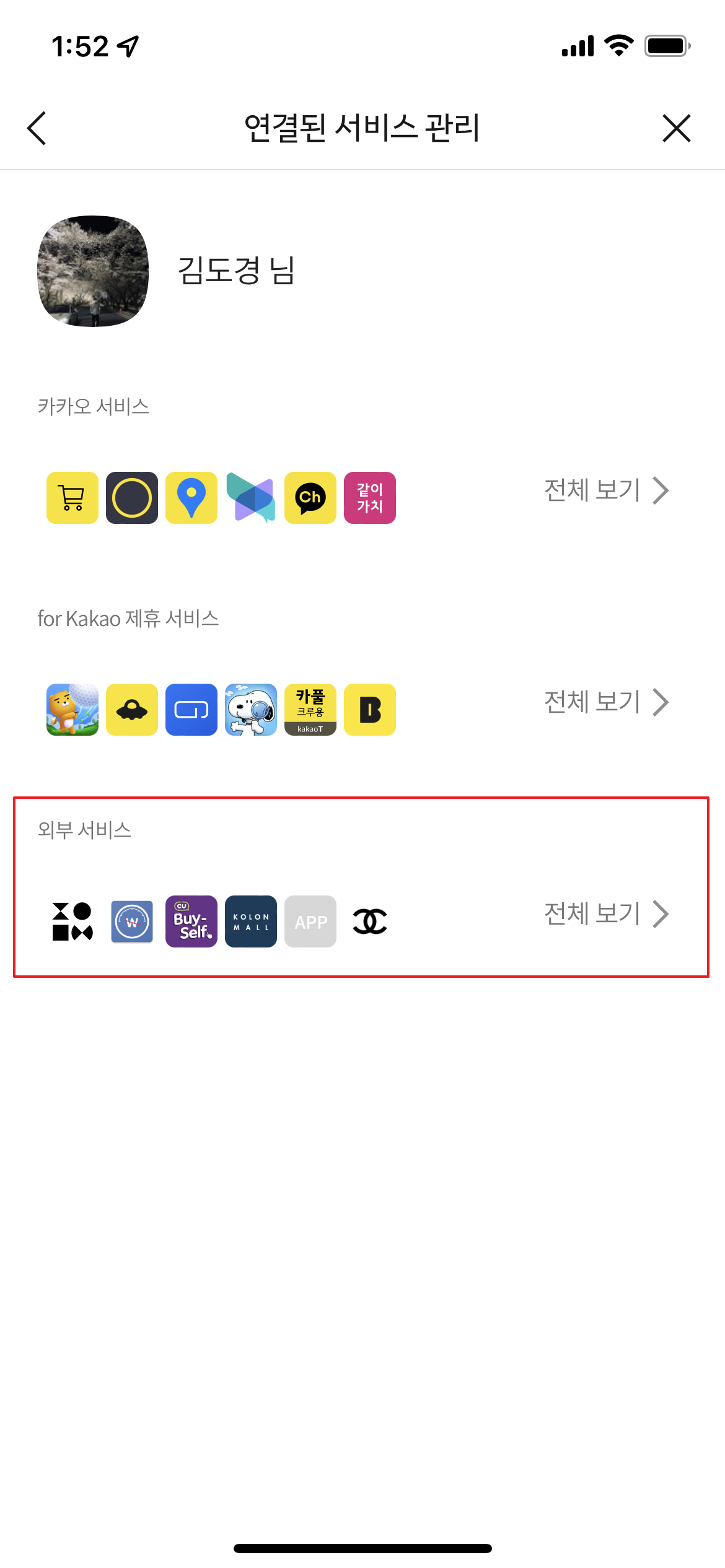Open the Ch channel service icon
The height and width of the screenshot is (1568, 725).
click(x=310, y=498)
